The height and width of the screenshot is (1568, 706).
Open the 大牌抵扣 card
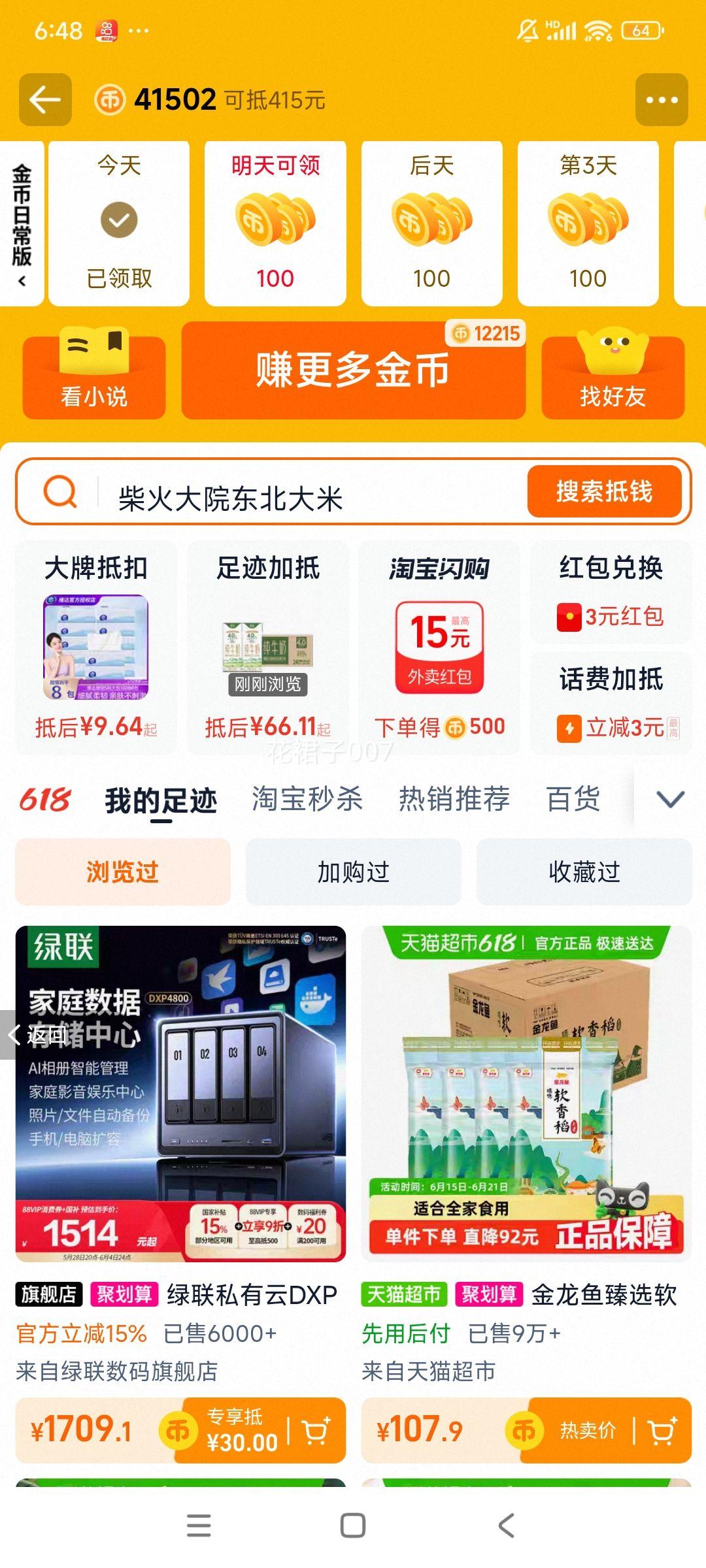(x=96, y=647)
